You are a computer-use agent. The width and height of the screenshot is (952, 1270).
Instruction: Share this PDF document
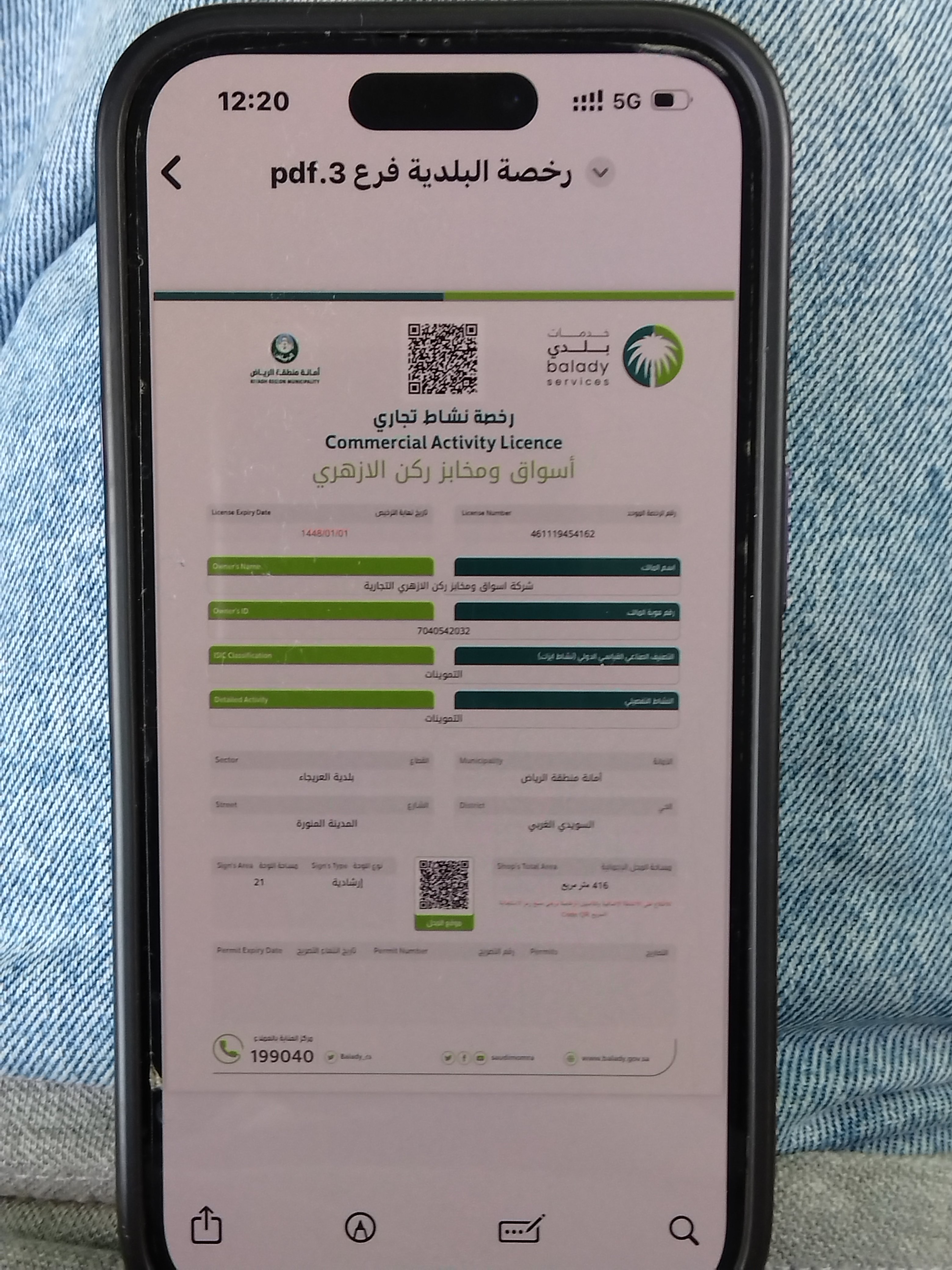coord(206,1226)
